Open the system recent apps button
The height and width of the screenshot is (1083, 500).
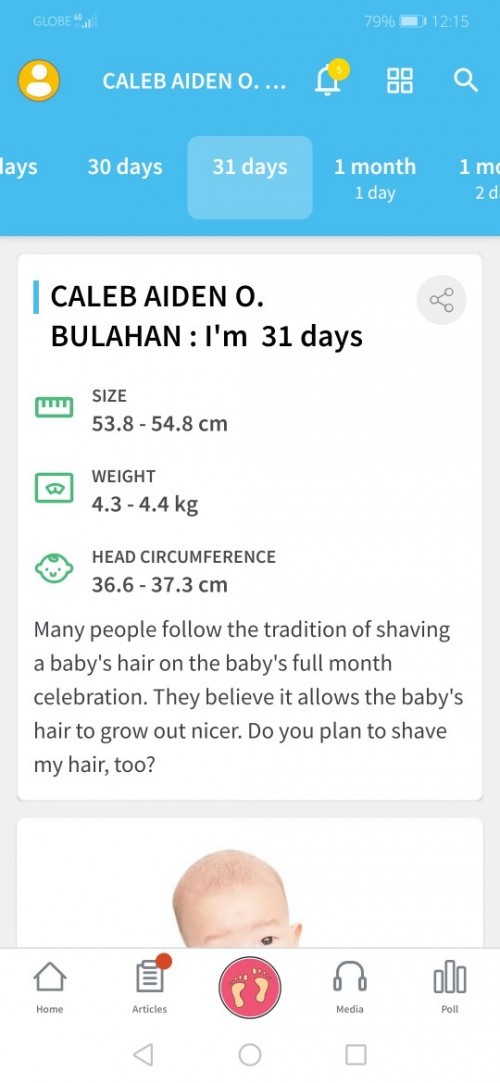point(356,1054)
